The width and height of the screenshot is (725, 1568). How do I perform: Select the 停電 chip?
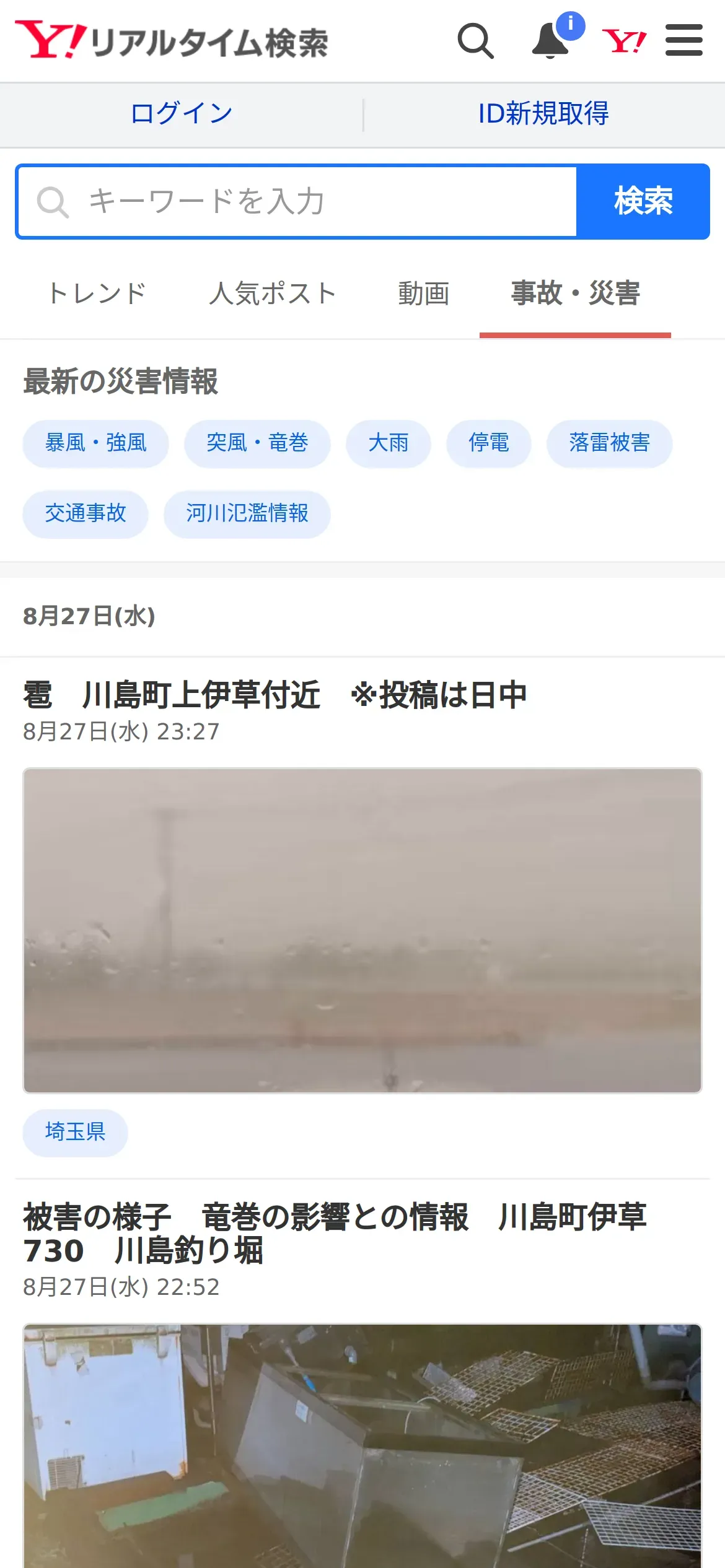(x=489, y=443)
